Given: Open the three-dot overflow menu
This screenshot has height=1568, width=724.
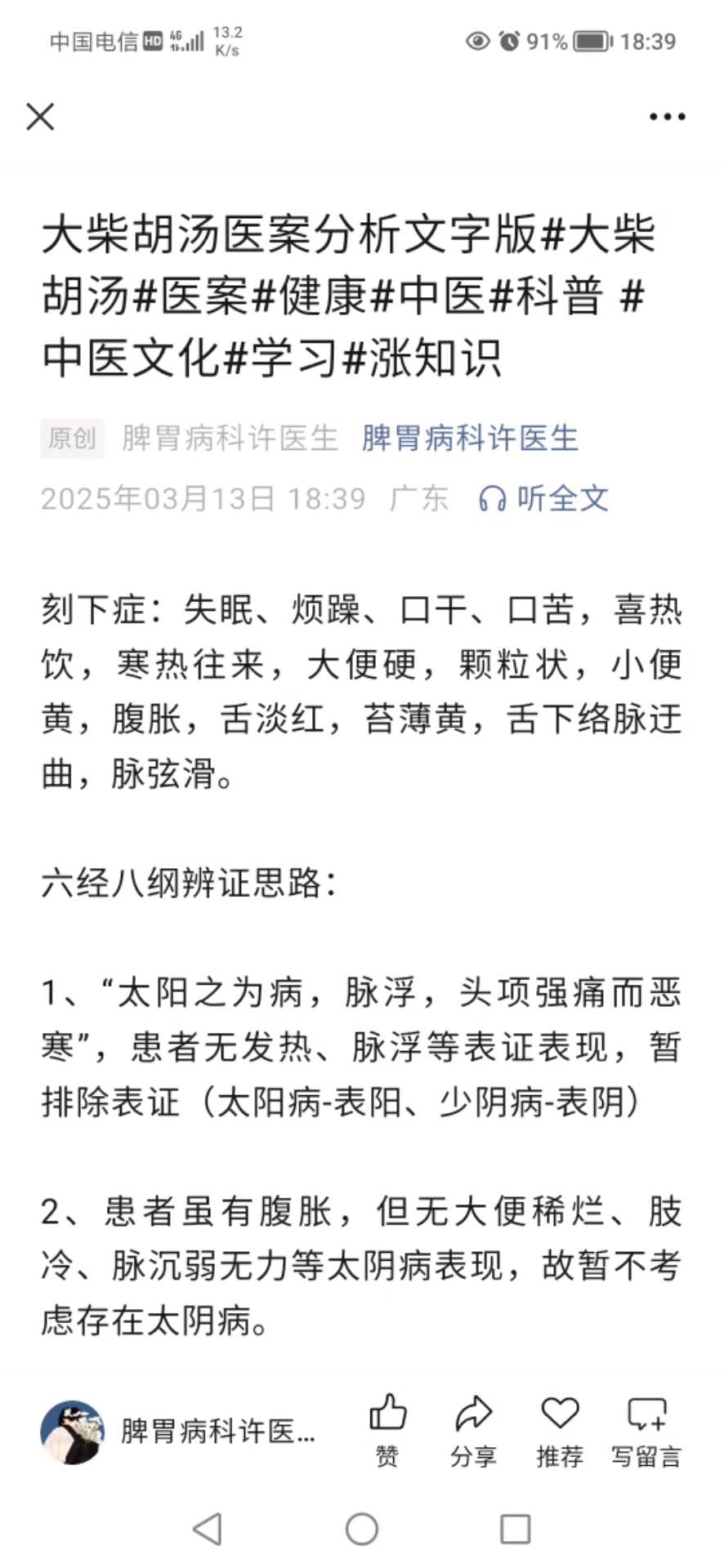Looking at the screenshot, I should coord(667,117).
